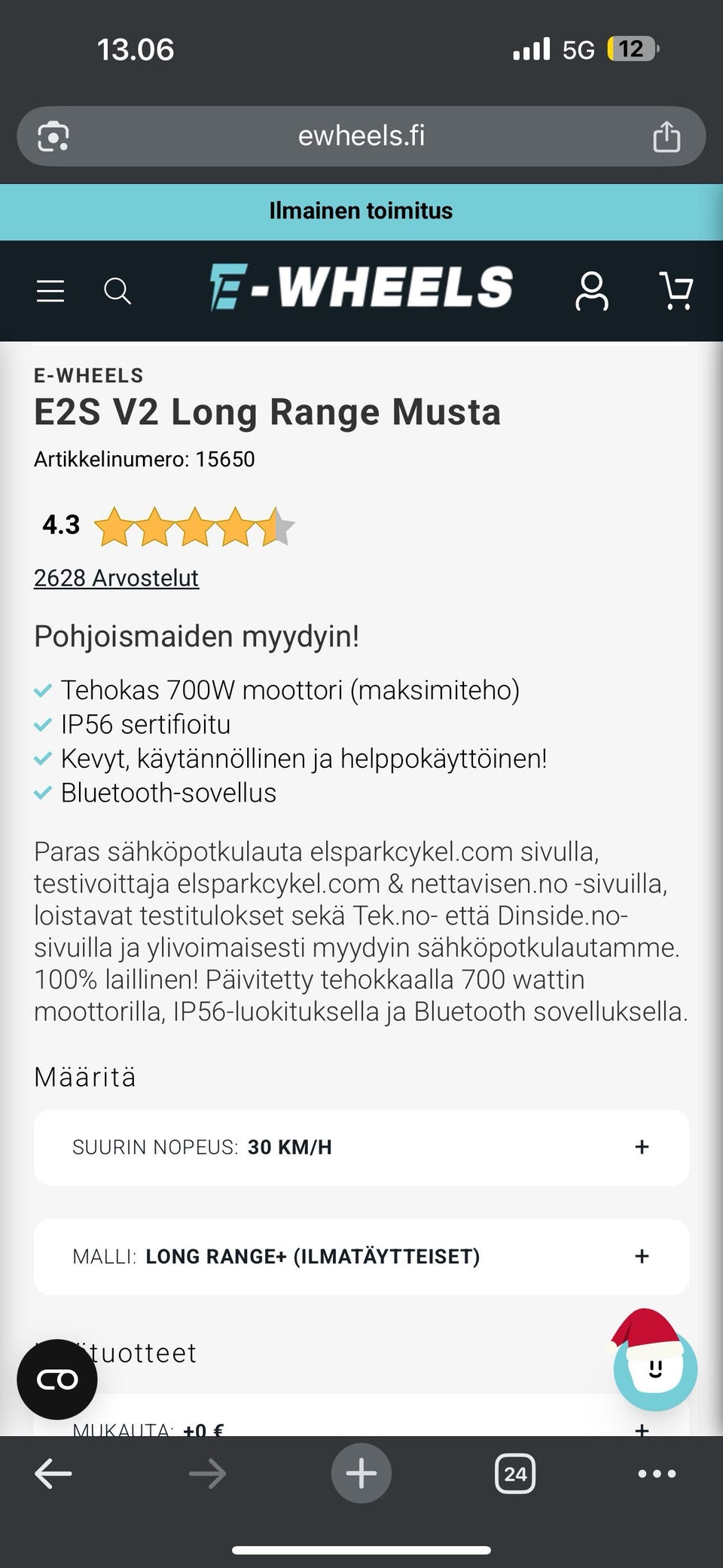Open the 2628 Arvostelut reviews link
Viewport: 723px width, 1568px height.
tap(115, 578)
